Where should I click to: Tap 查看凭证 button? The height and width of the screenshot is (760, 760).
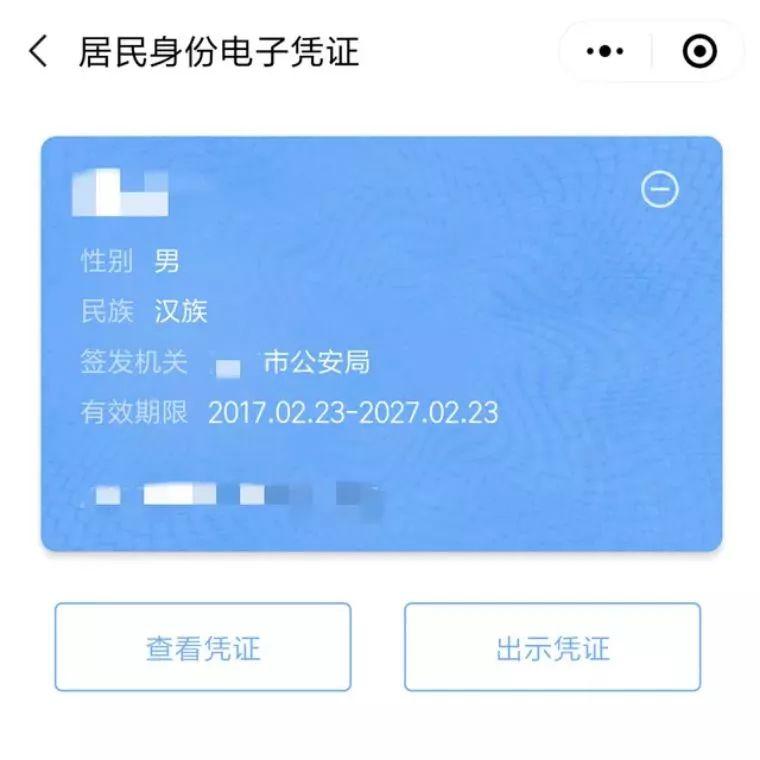(x=203, y=647)
